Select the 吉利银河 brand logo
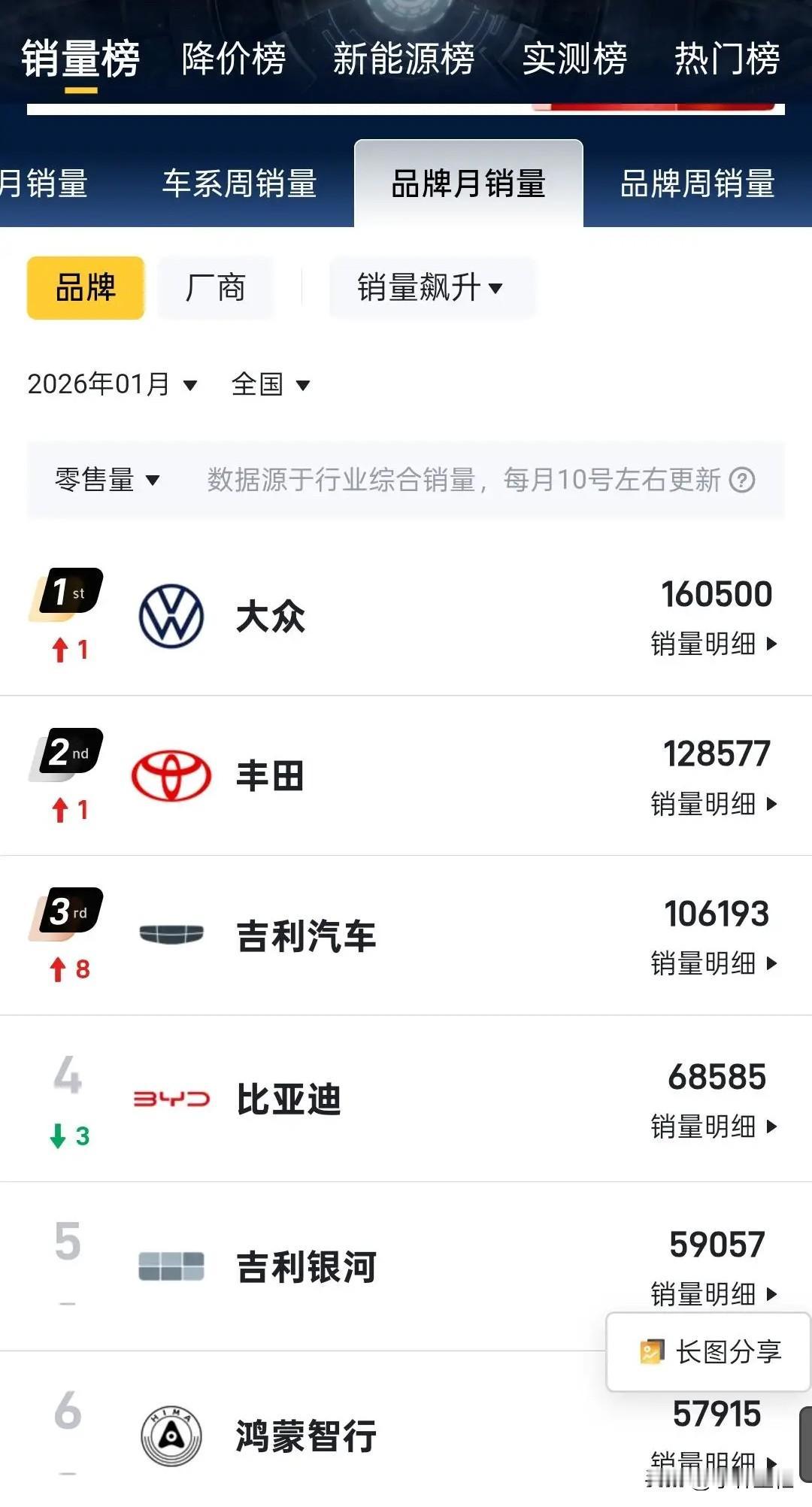This screenshot has width=812, height=1507. click(x=171, y=1265)
